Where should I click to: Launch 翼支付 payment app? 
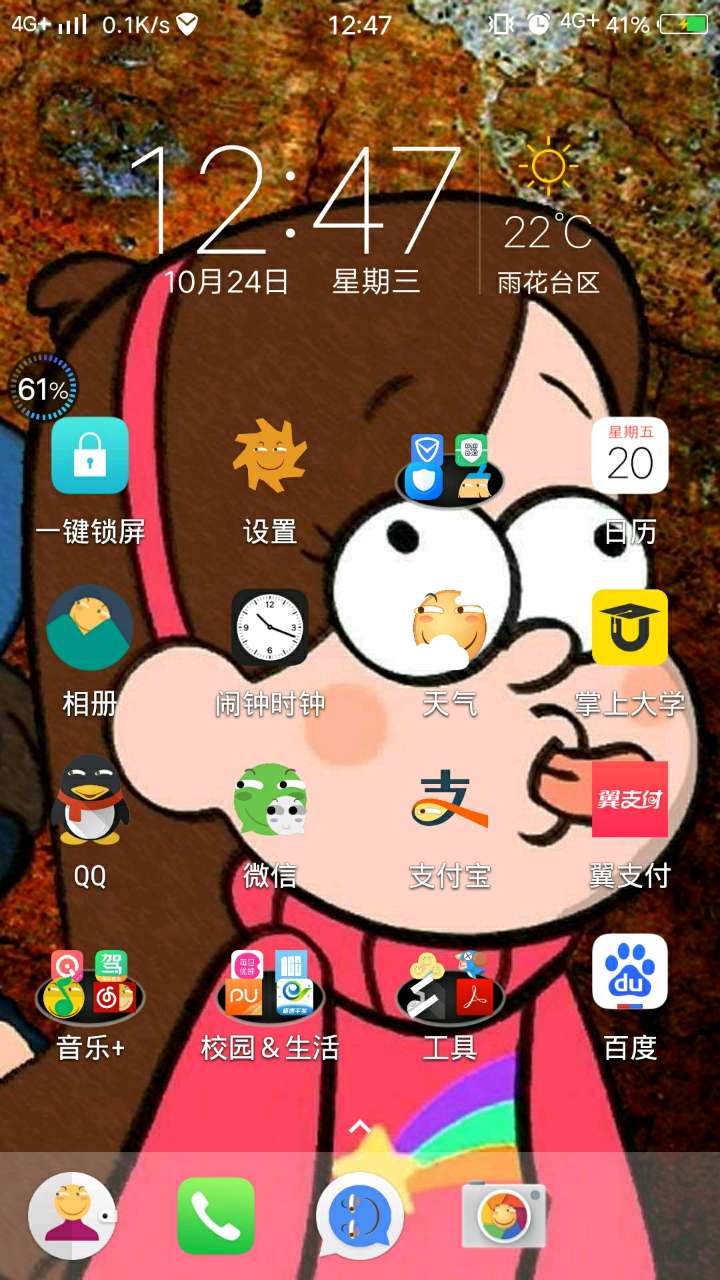(630, 800)
